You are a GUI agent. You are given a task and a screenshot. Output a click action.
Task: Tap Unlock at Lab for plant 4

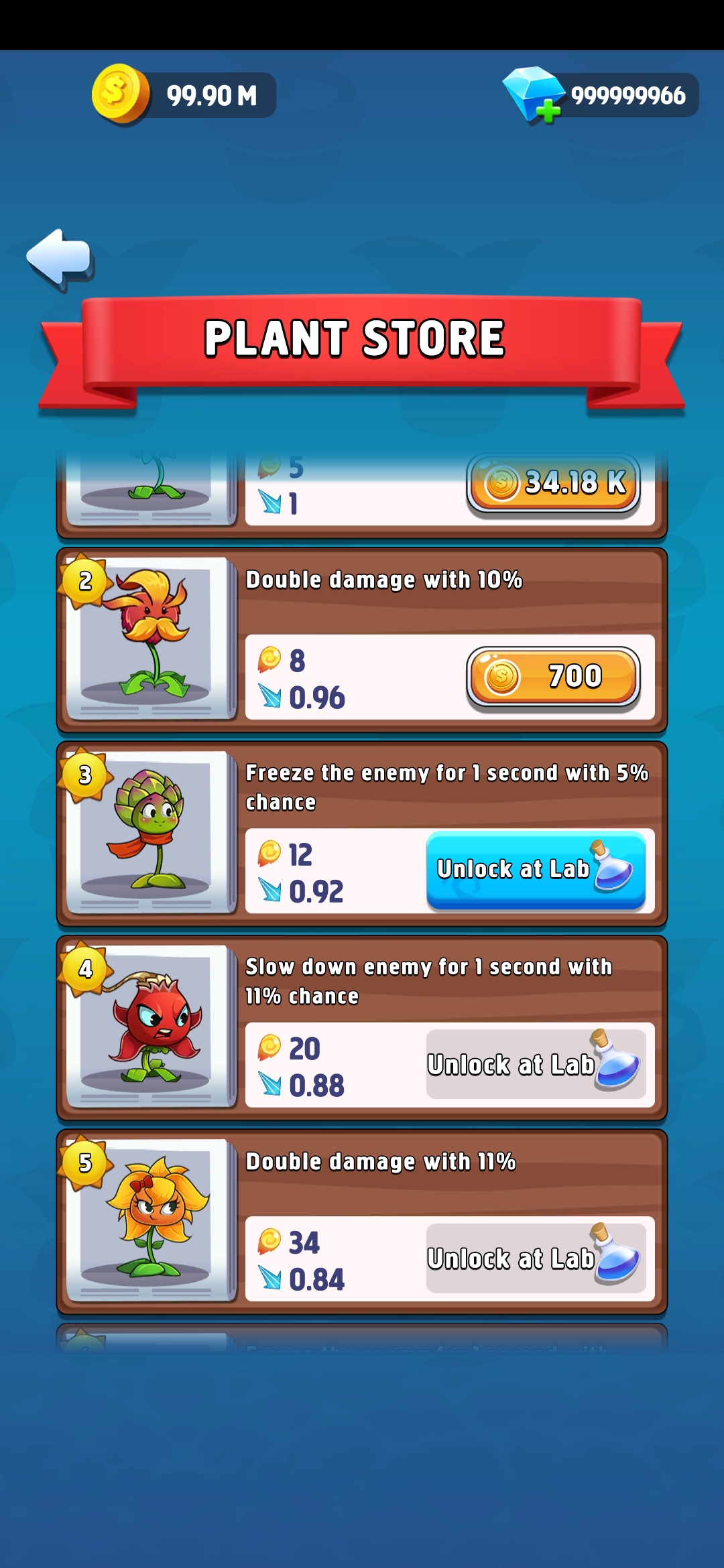tap(536, 1064)
